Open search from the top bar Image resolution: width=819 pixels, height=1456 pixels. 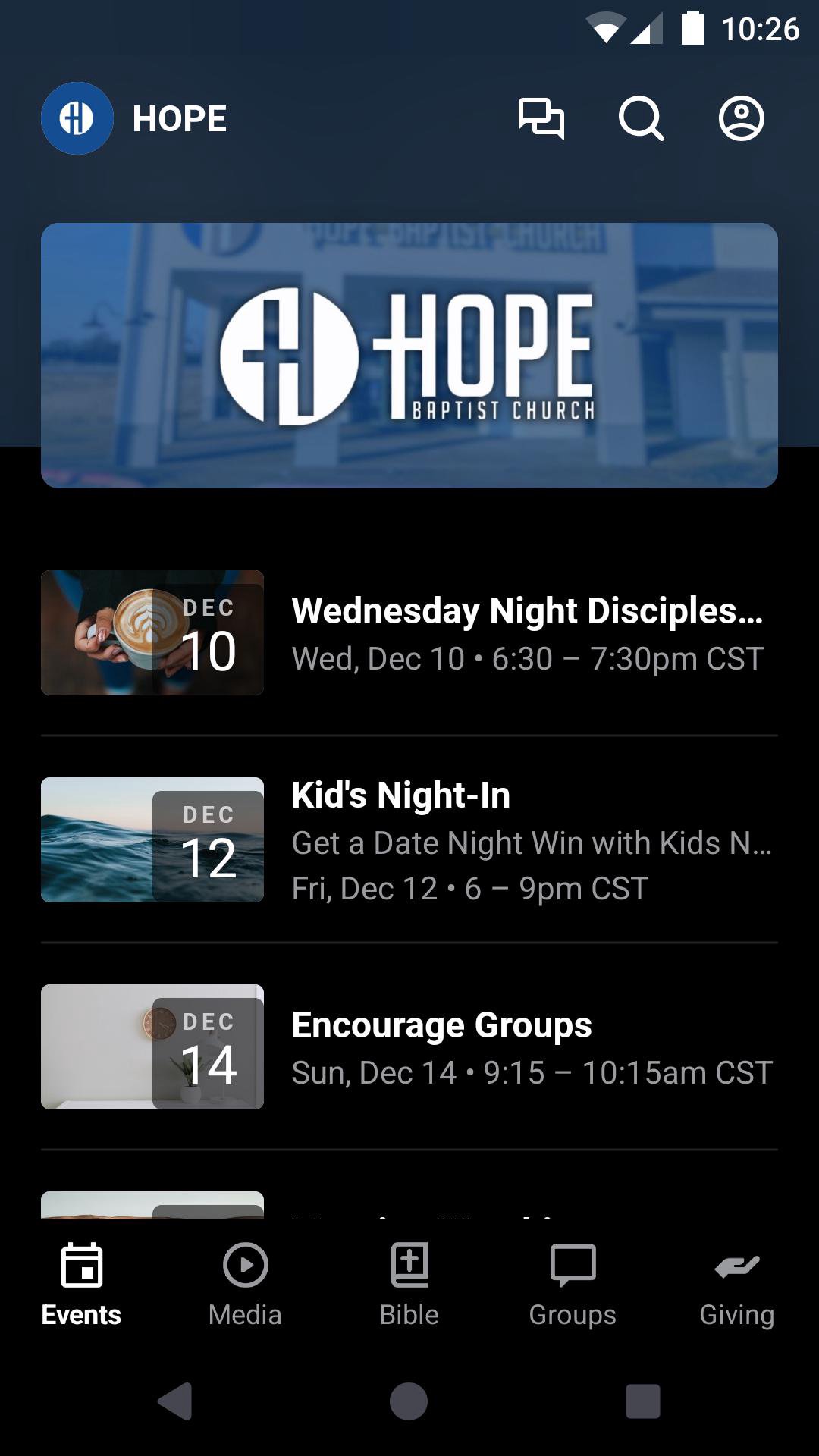[641, 119]
